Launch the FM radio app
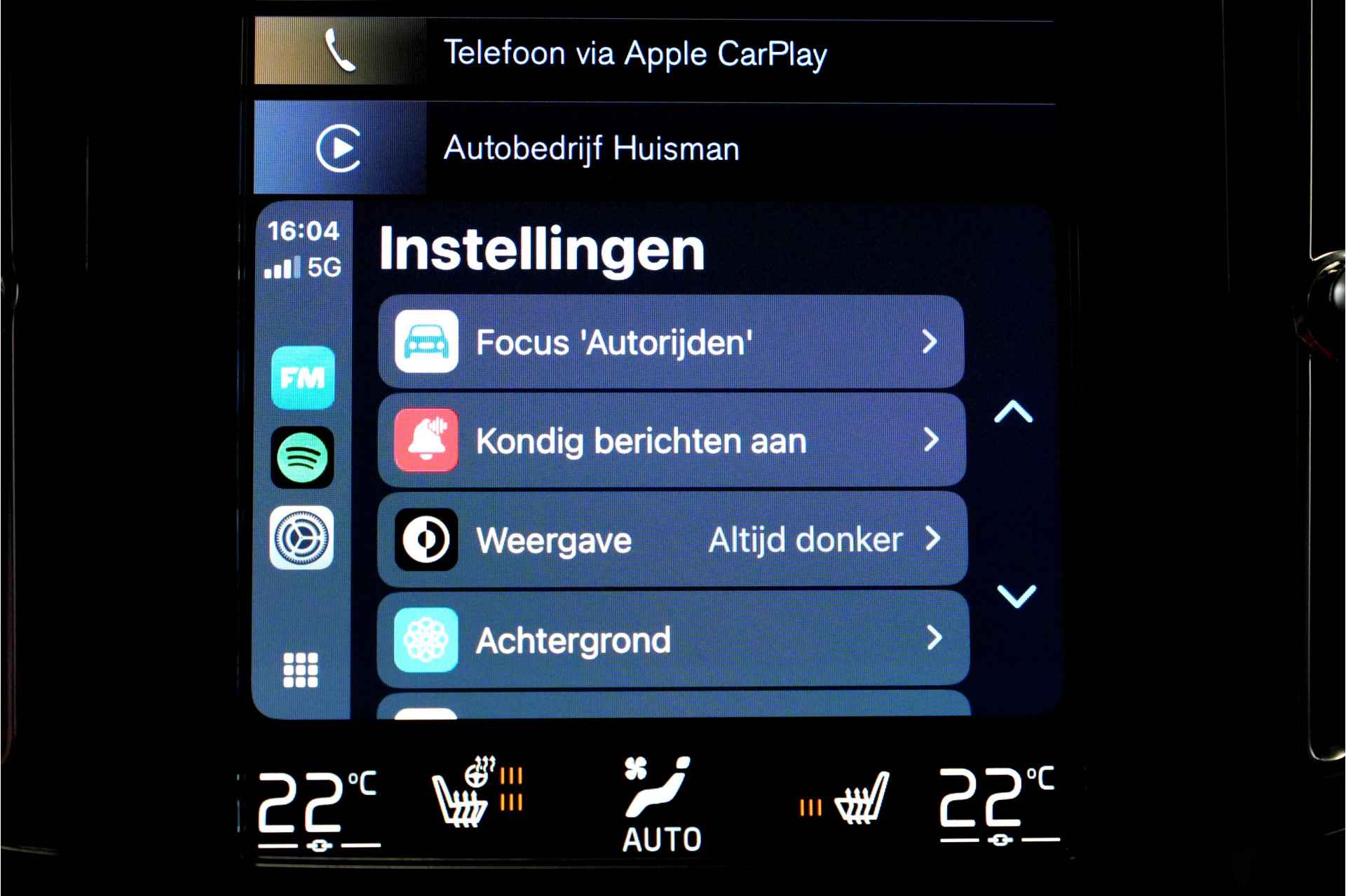The height and width of the screenshot is (896, 1346). tap(302, 378)
